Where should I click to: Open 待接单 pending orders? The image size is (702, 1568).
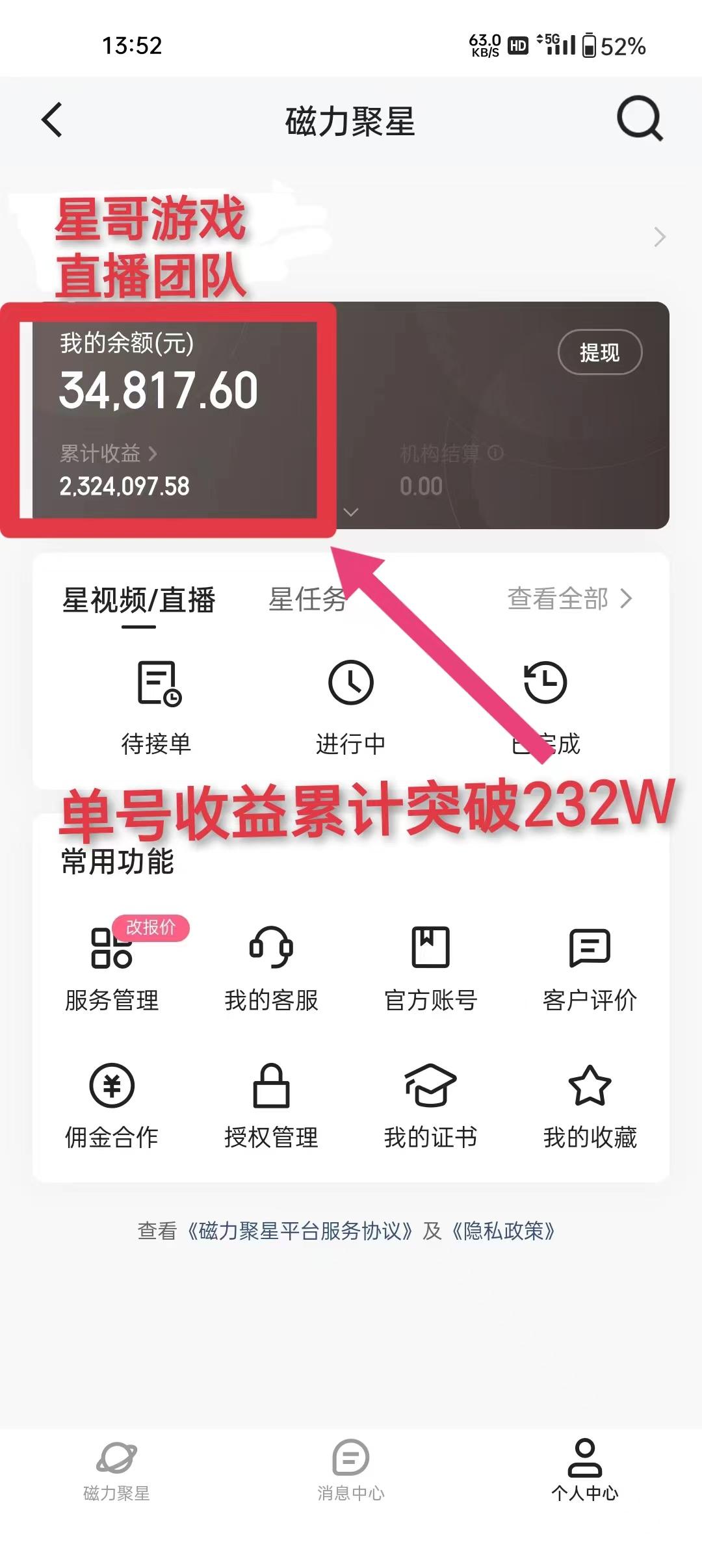click(157, 707)
